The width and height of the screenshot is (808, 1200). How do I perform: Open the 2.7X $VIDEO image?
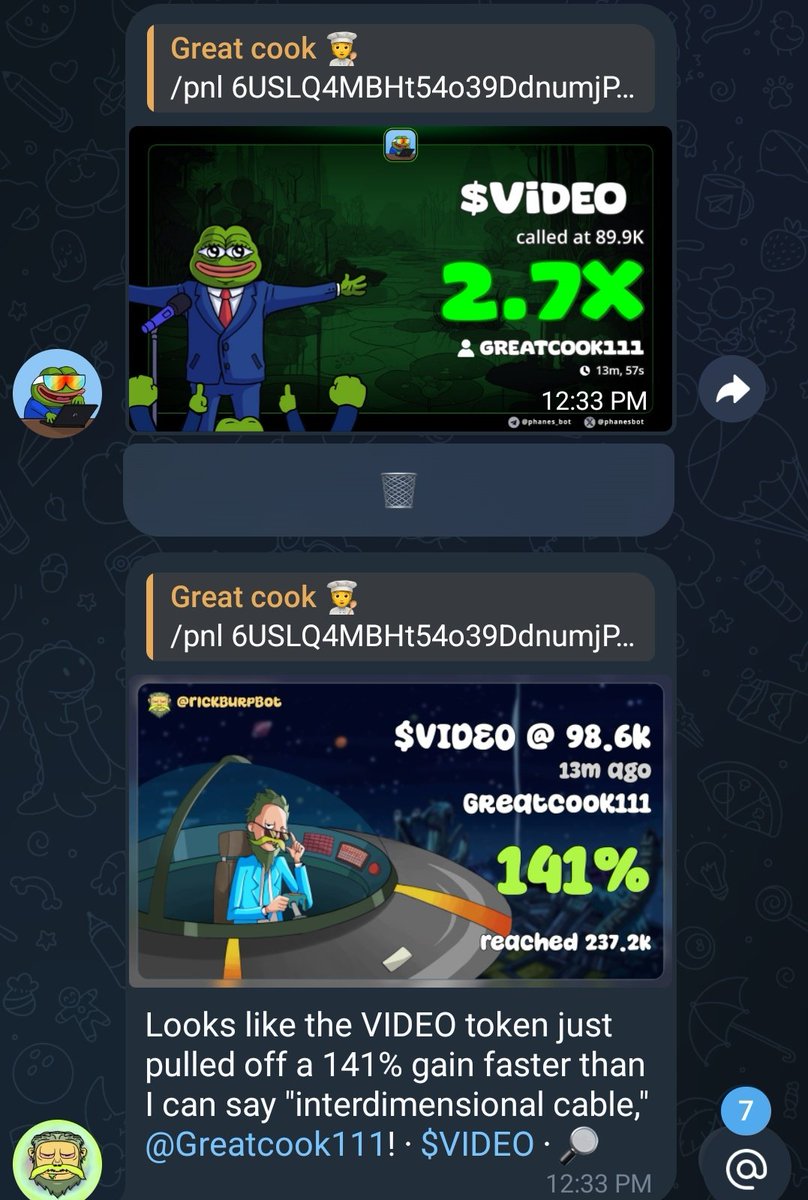pos(400,280)
